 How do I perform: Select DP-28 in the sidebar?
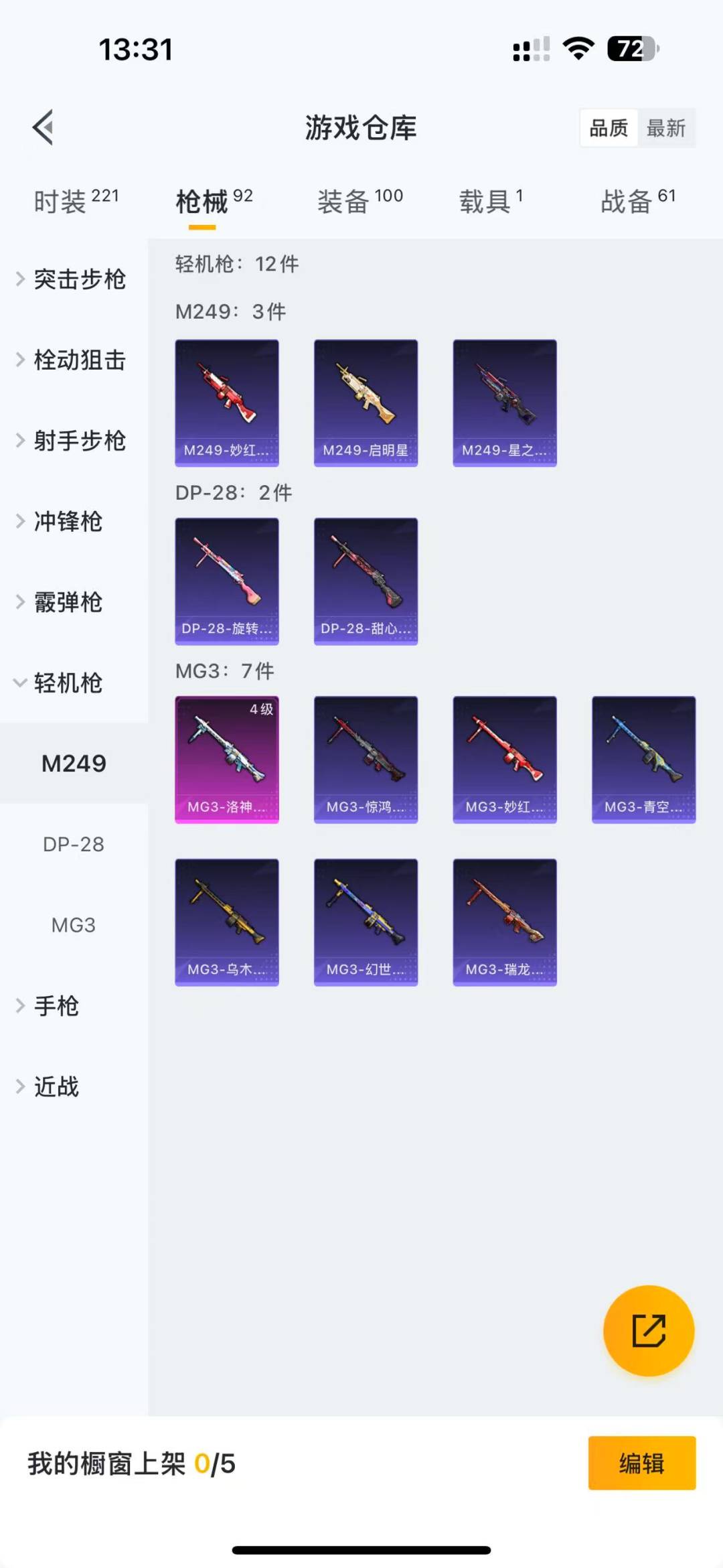tap(74, 845)
